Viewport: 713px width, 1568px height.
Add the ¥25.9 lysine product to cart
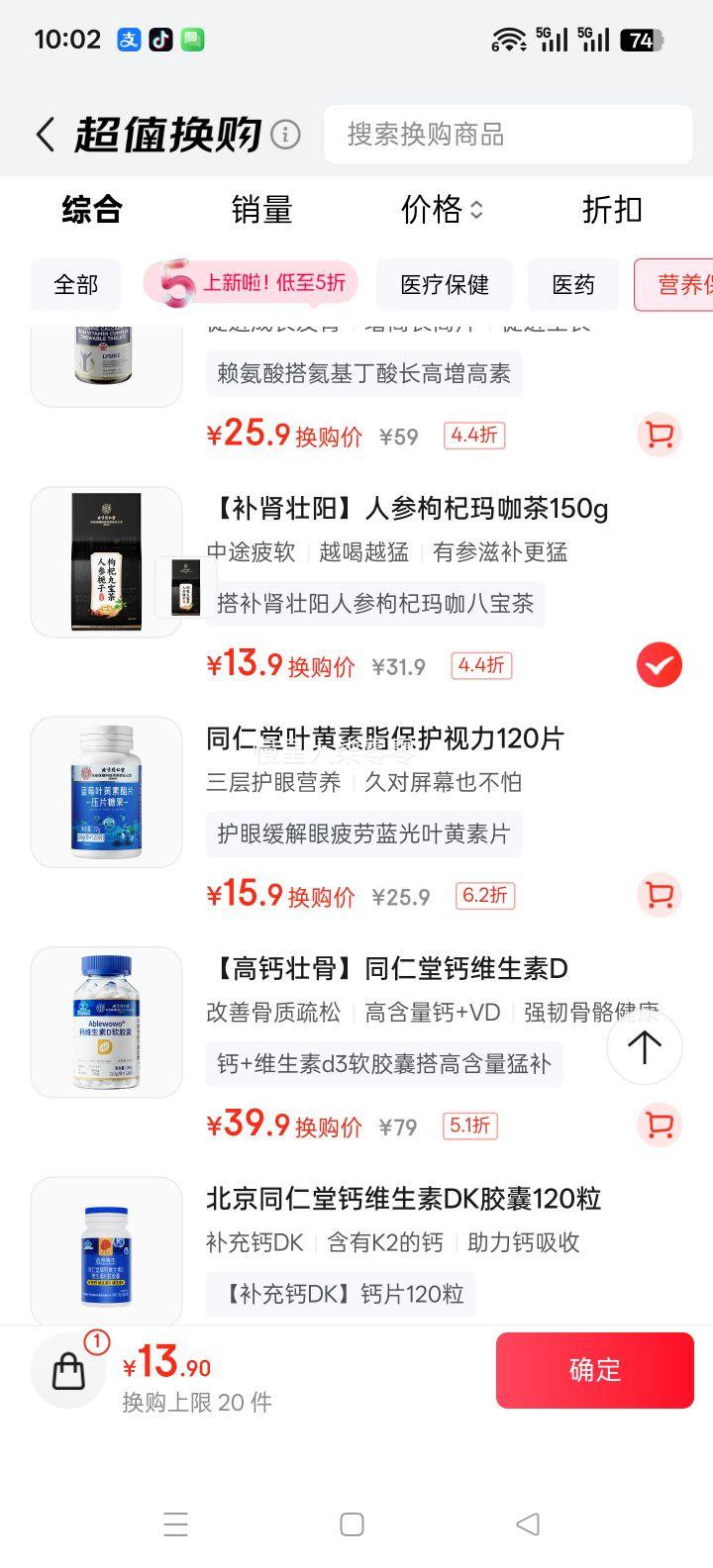coord(659,435)
